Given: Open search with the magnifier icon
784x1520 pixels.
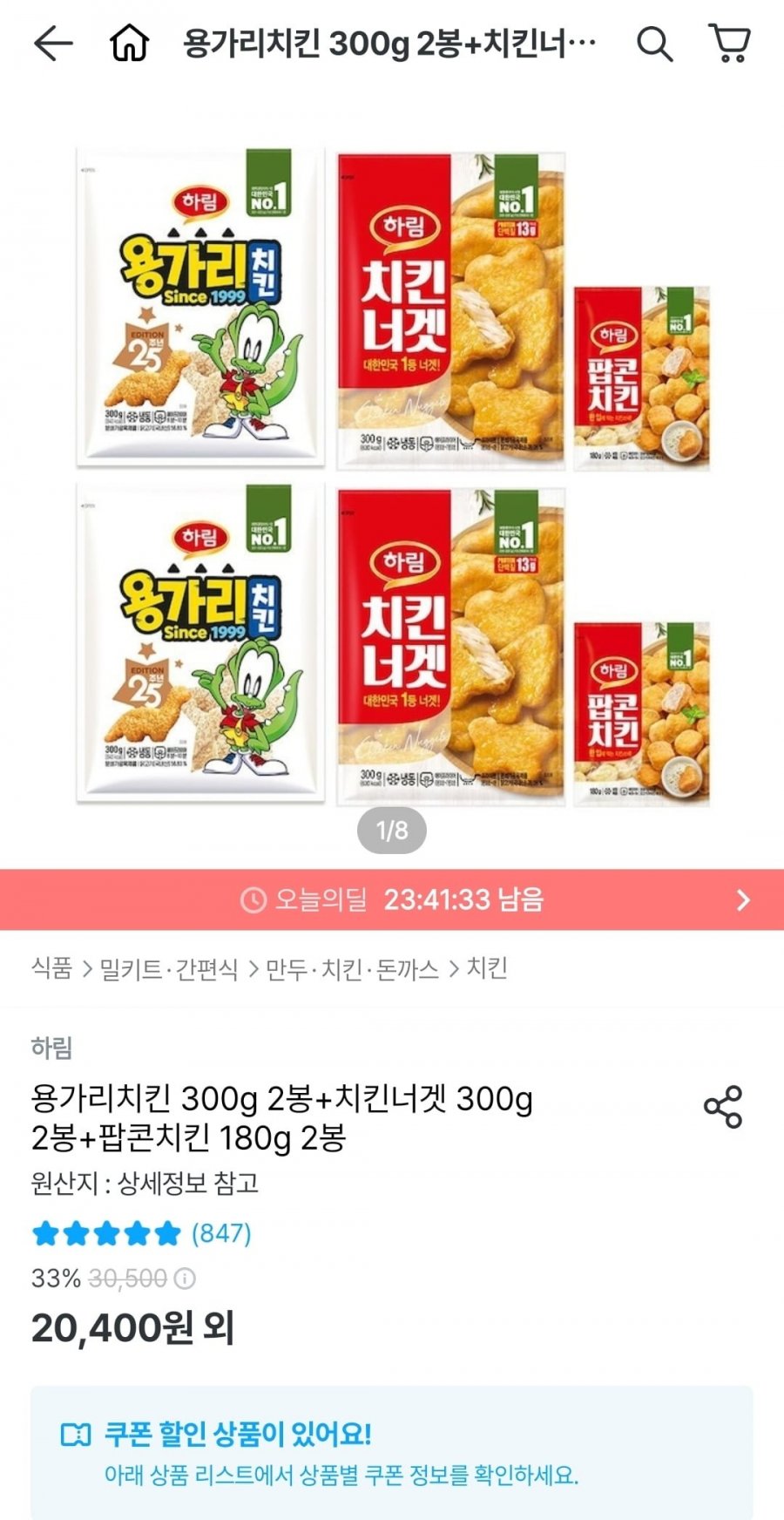Looking at the screenshot, I should click(654, 43).
